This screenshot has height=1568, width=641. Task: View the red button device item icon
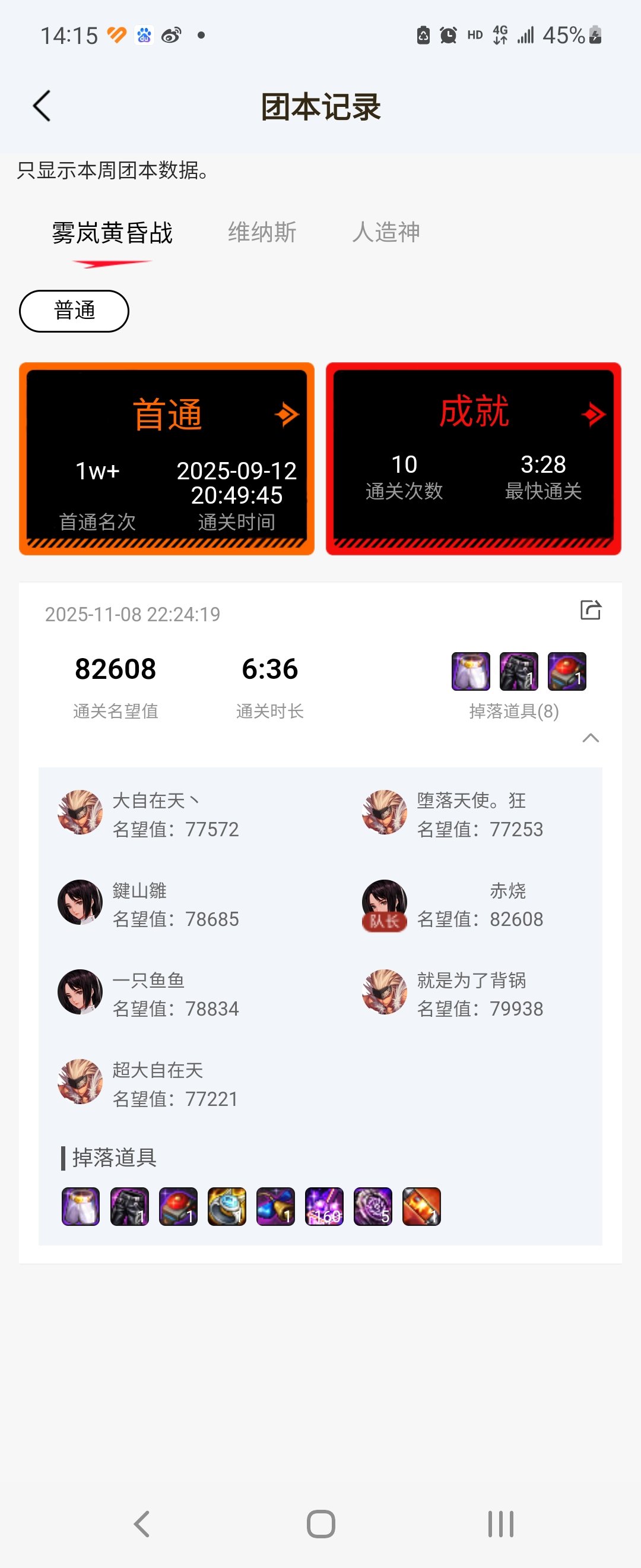coord(178,1207)
